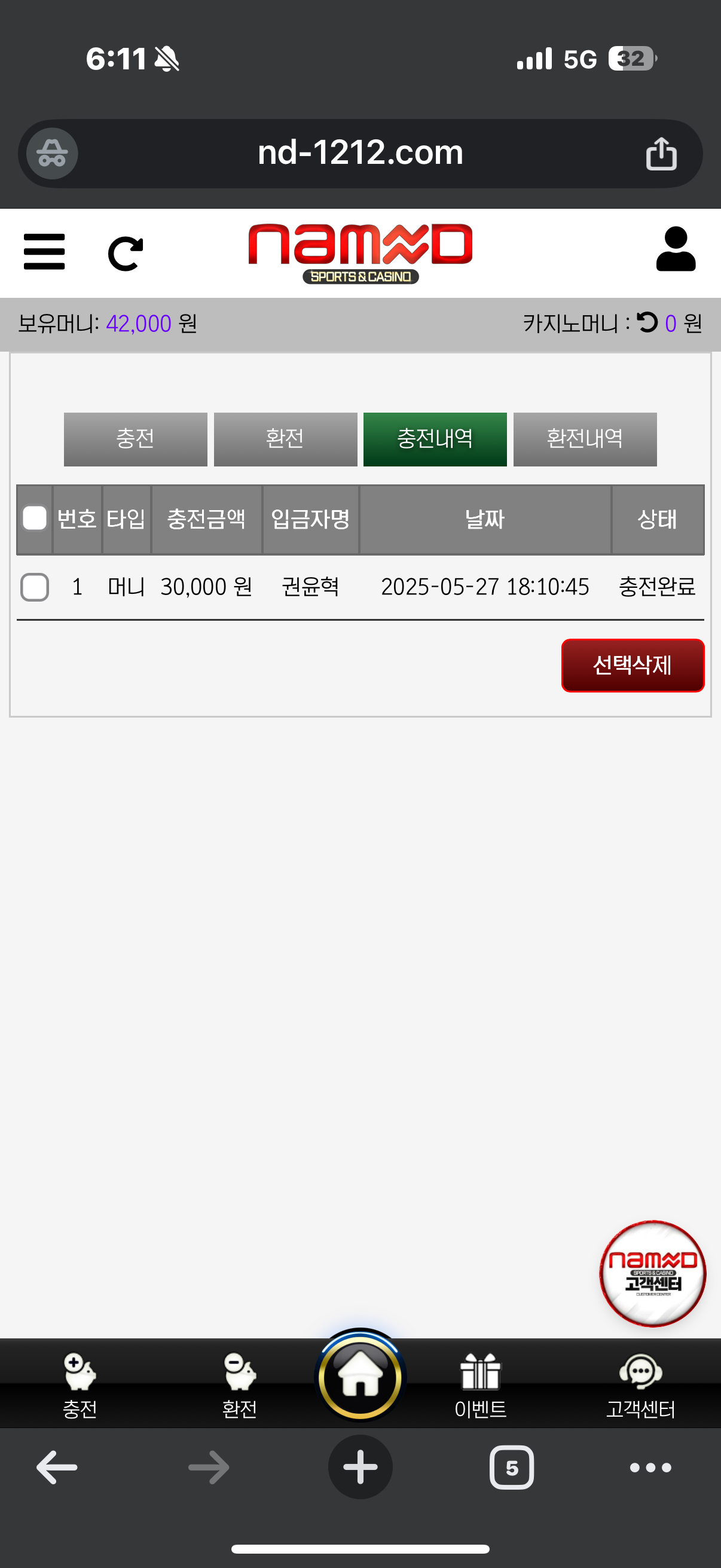Tap the 선택삭제 button

pyautogui.click(x=632, y=665)
